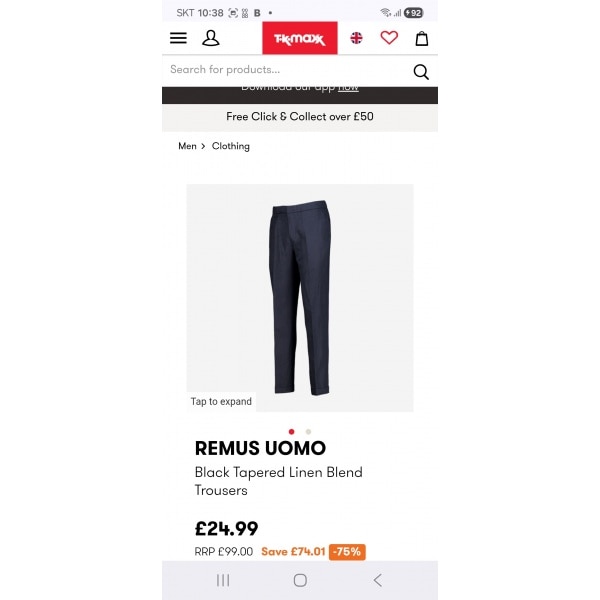Image resolution: width=600 pixels, height=600 pixels.
Task: Select the second image indicator dot
Action: click(308, 432)
